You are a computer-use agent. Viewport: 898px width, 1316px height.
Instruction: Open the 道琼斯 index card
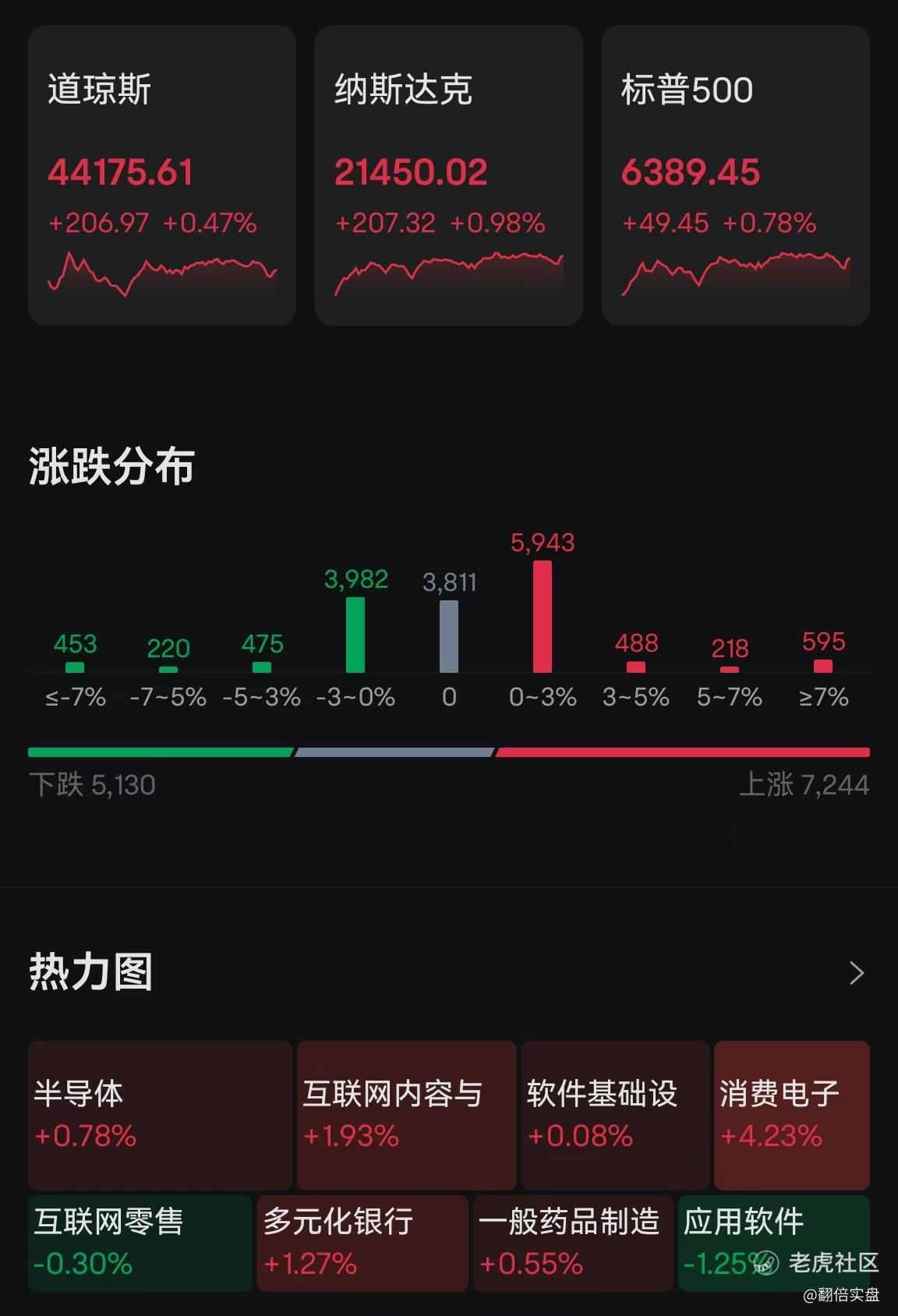[162, 175]
